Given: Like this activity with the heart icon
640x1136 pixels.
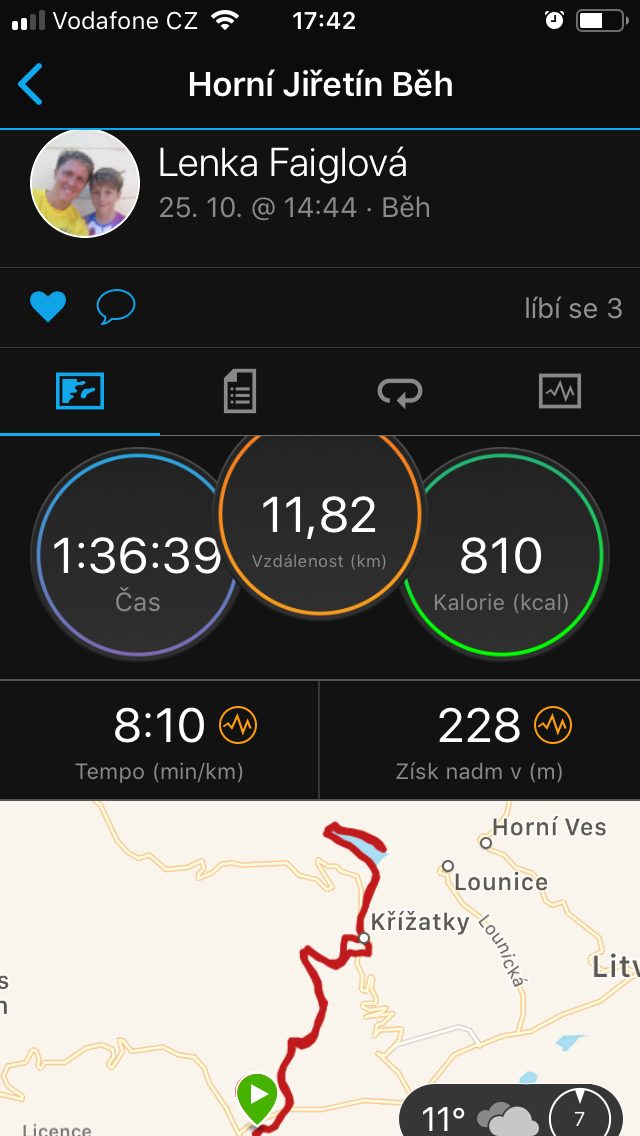Looking at the screenshot, I should 48,306.
